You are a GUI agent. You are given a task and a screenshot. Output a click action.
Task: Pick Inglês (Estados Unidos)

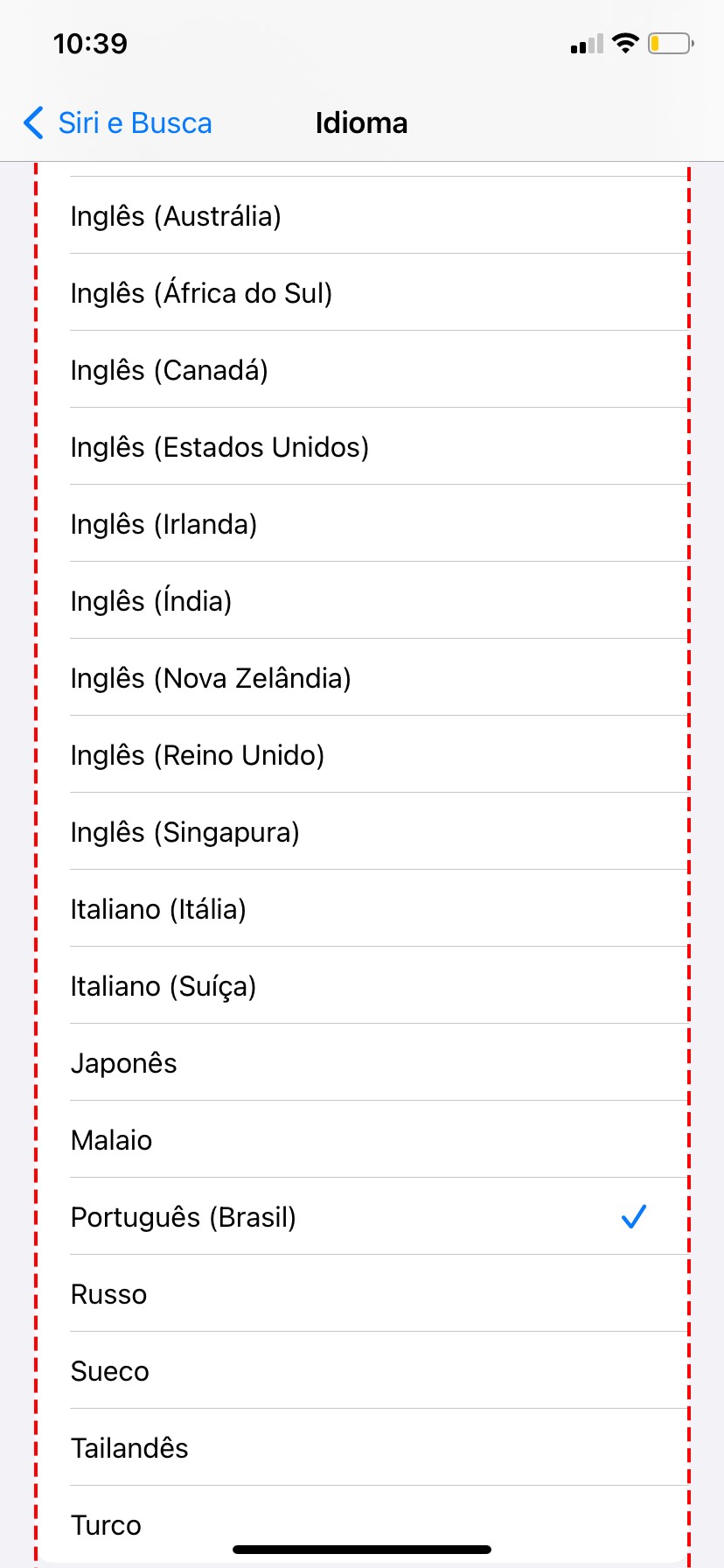pyautogui.click(x=362, y=447)
